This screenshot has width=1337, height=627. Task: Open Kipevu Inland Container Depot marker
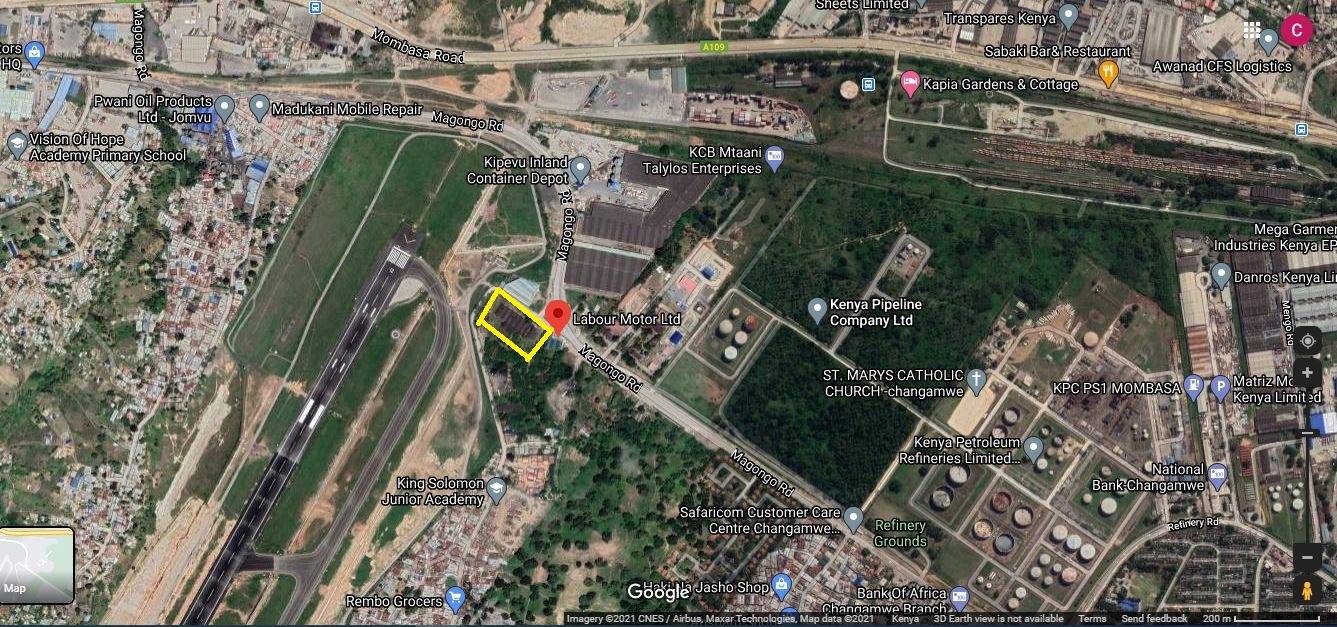click(580, 168)
